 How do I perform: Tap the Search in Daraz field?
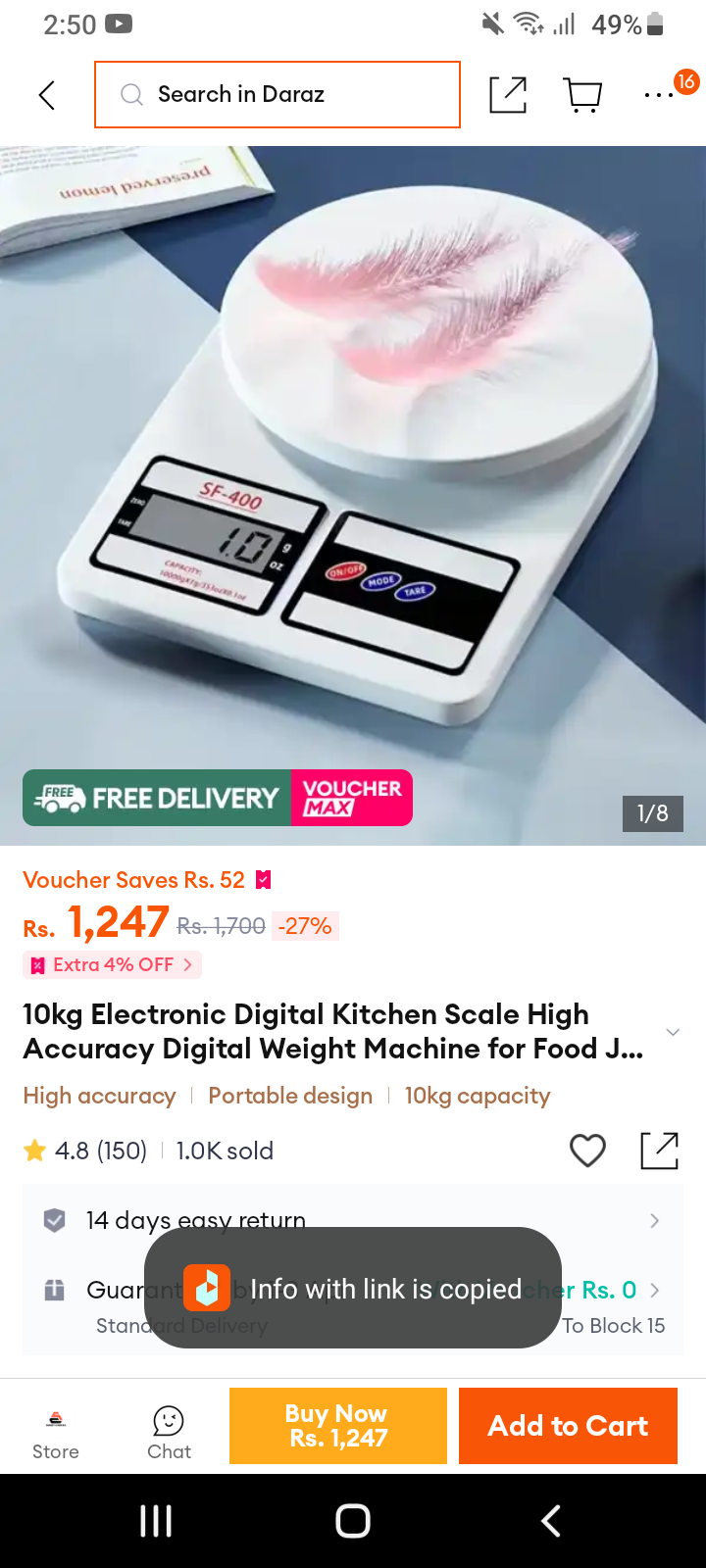pos(277,94)
